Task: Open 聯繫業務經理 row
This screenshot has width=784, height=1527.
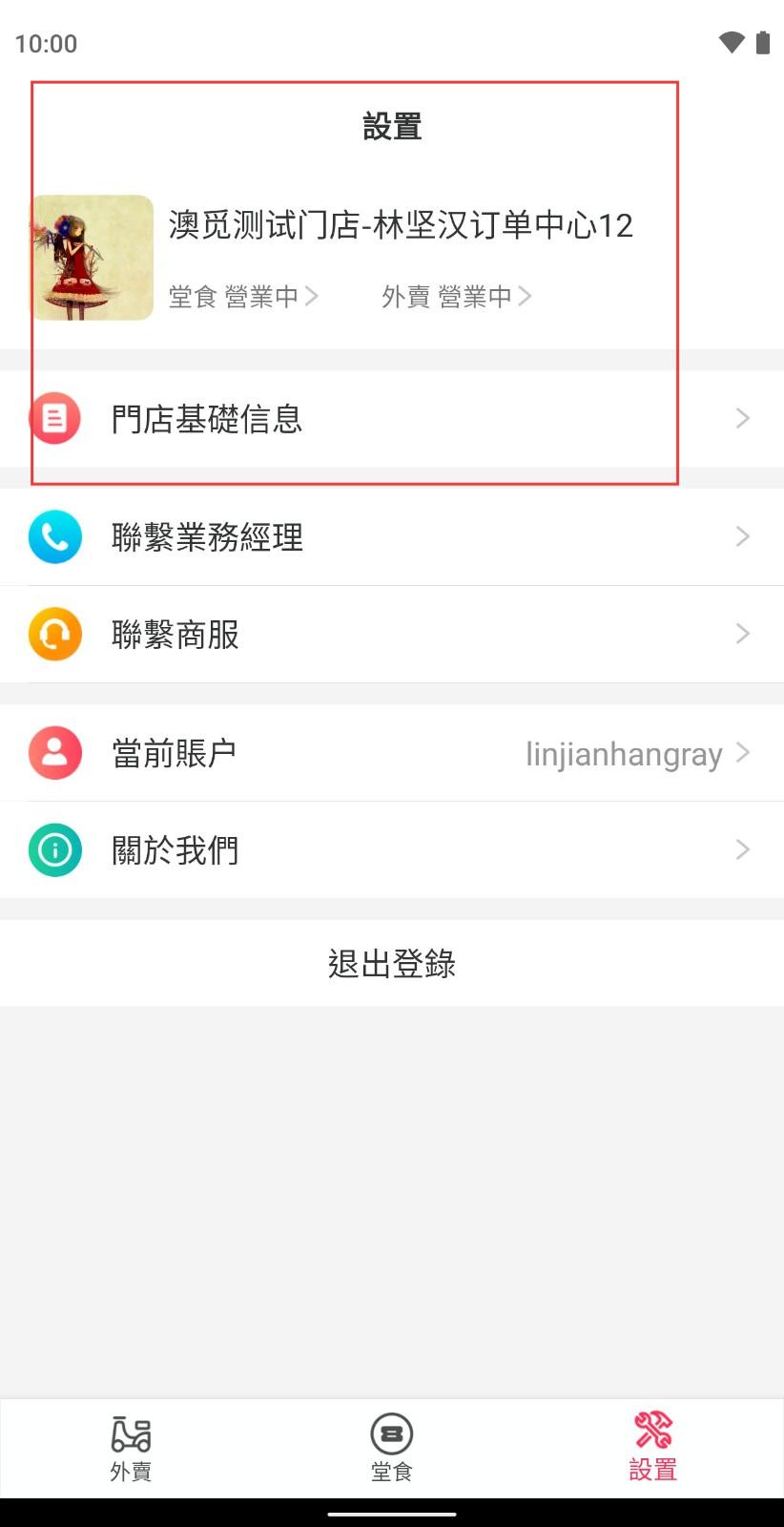Action: click(392, 537)
